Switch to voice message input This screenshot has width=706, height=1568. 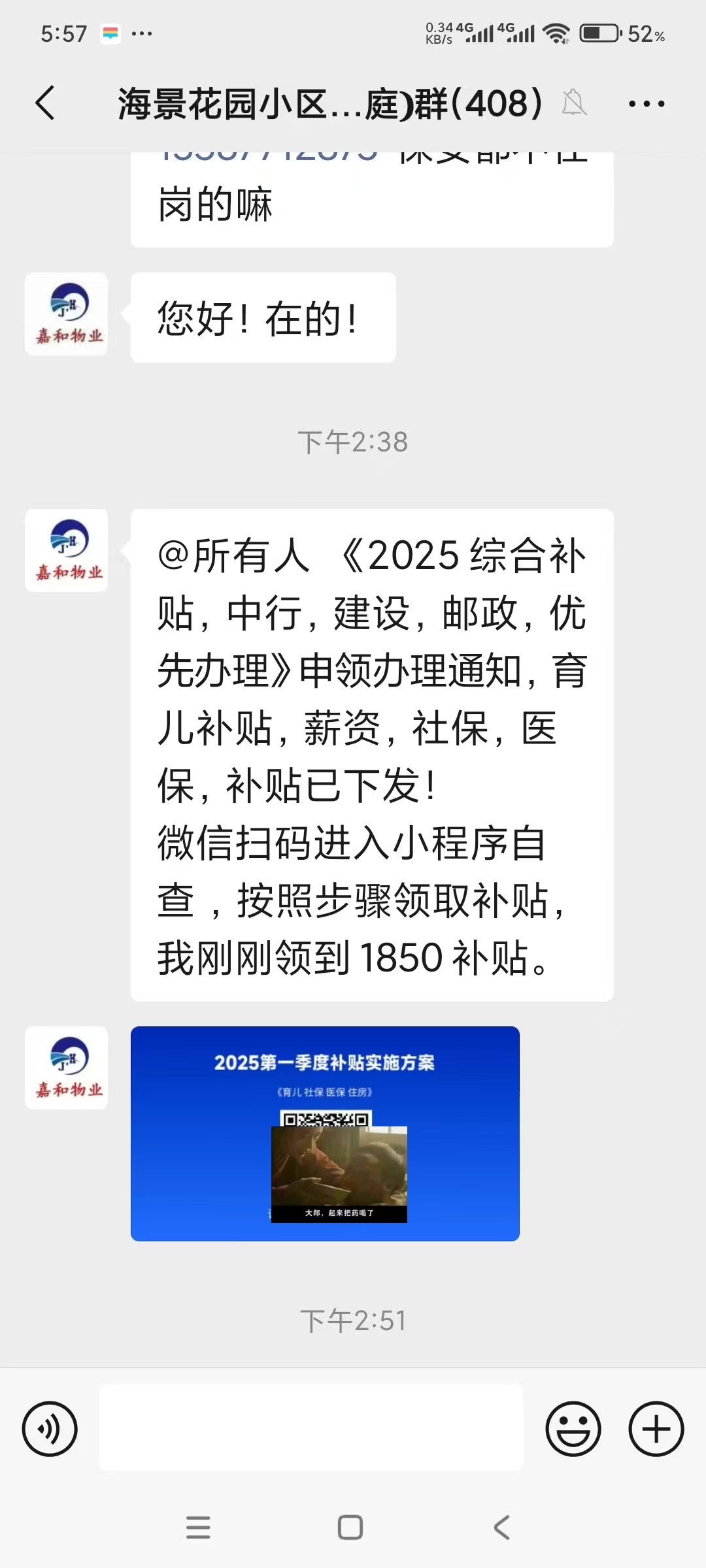50,1429
